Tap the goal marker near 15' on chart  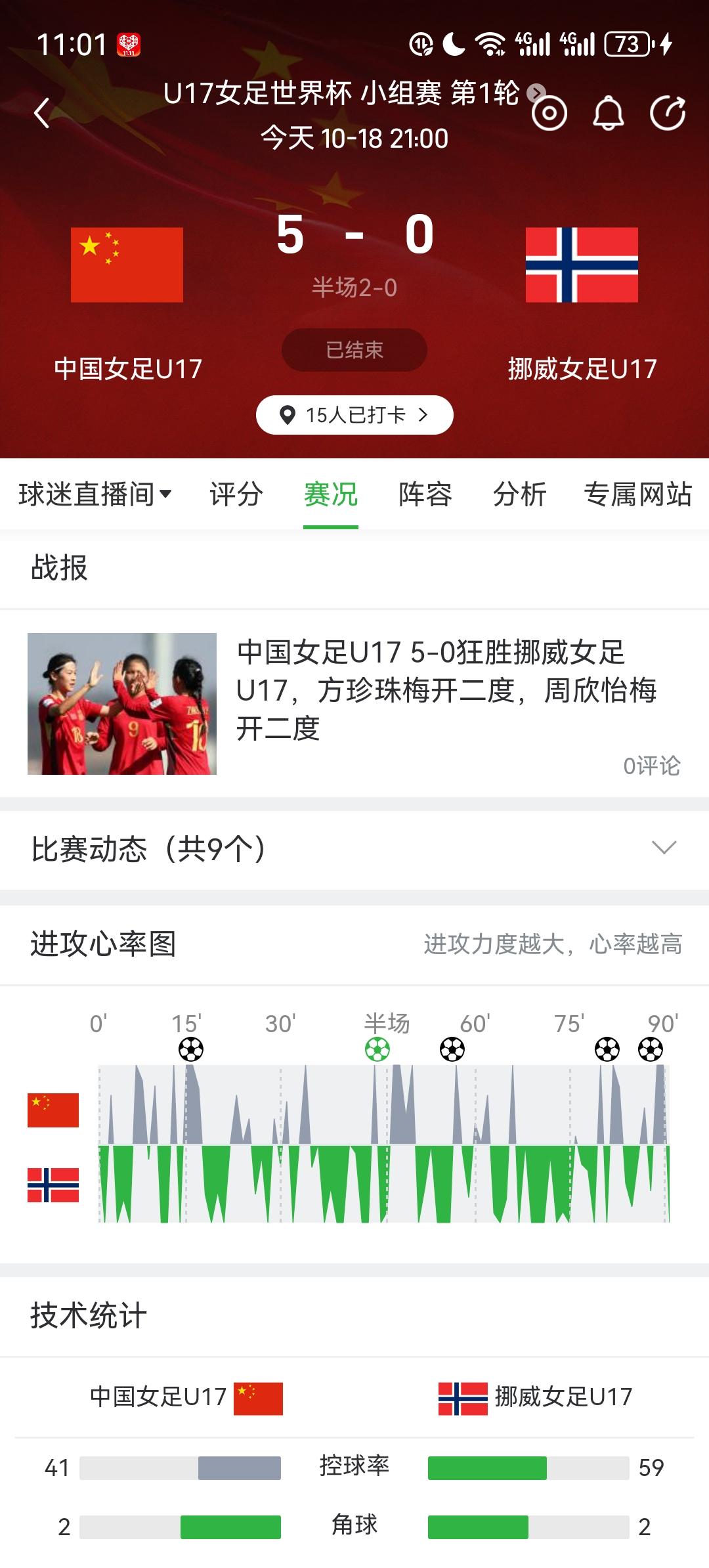point(191,1049)
